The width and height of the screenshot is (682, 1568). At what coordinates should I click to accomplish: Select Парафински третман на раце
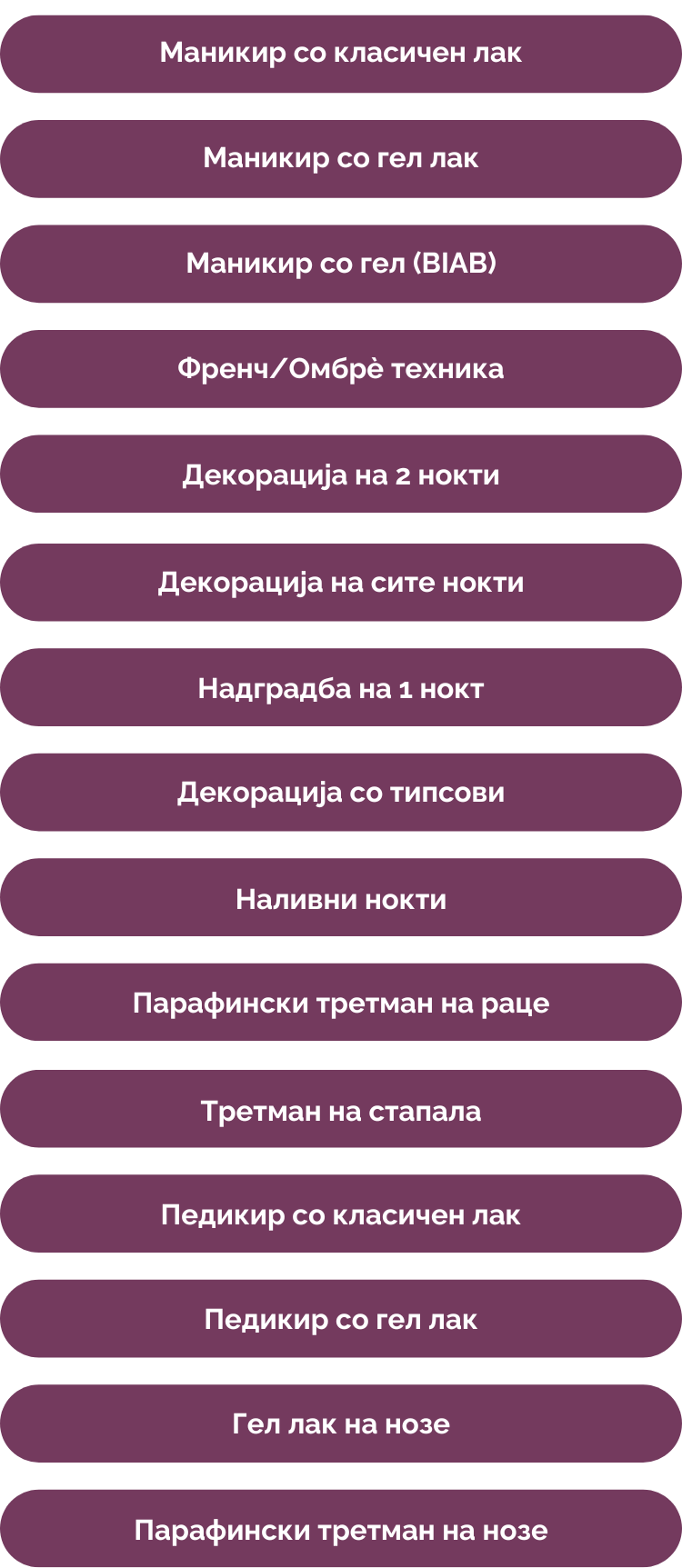(x=341, y=1003)
